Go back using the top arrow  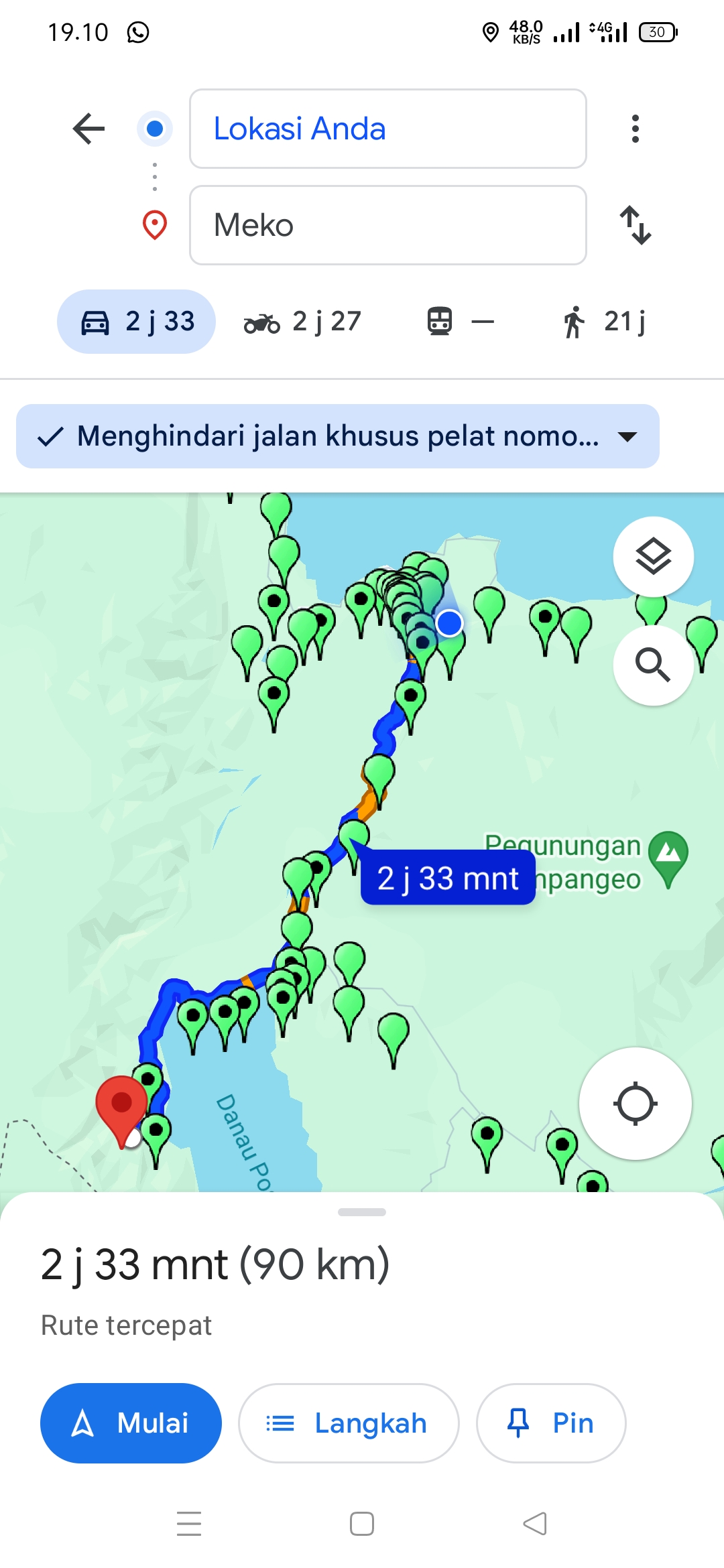[x=89, y=129]
